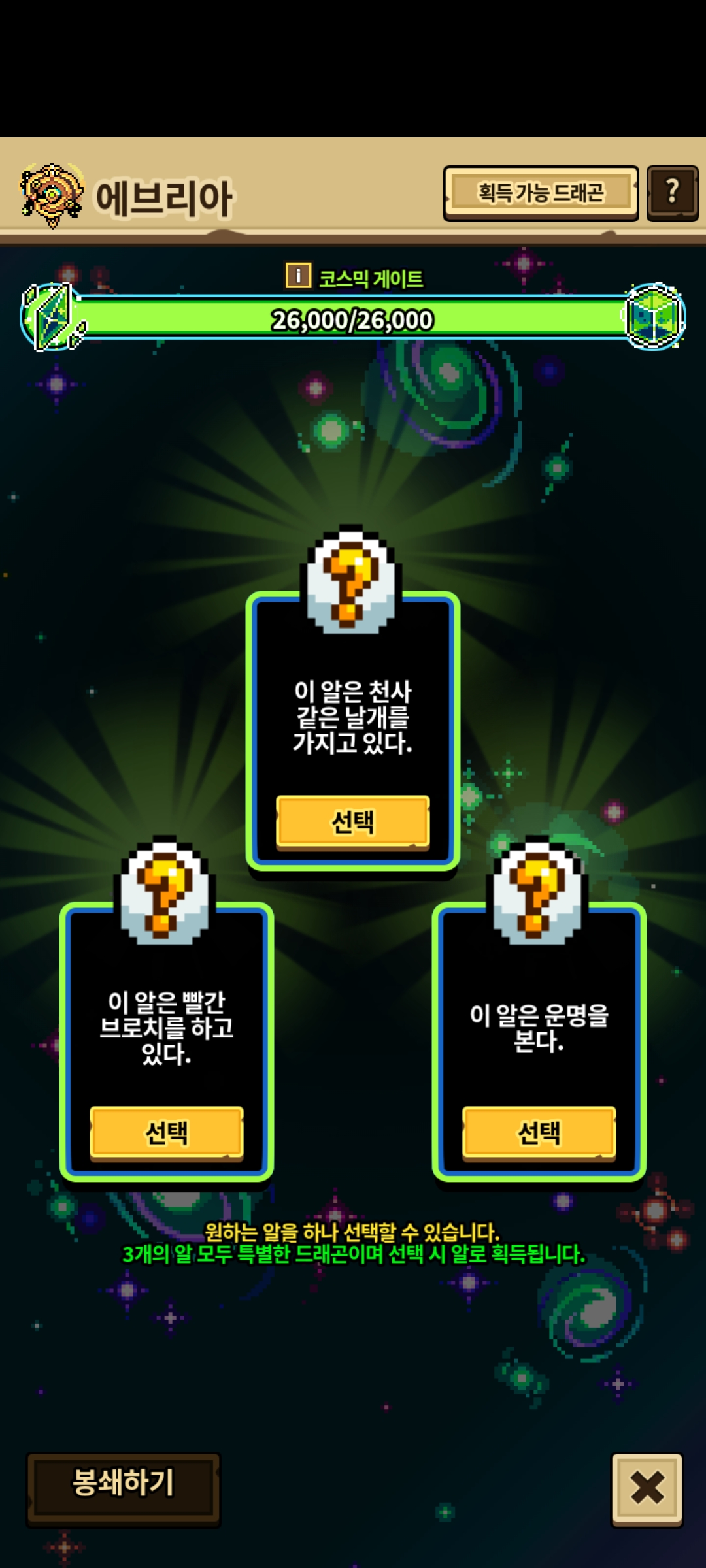Select the egg with angel-like wings

coord(353,822)
